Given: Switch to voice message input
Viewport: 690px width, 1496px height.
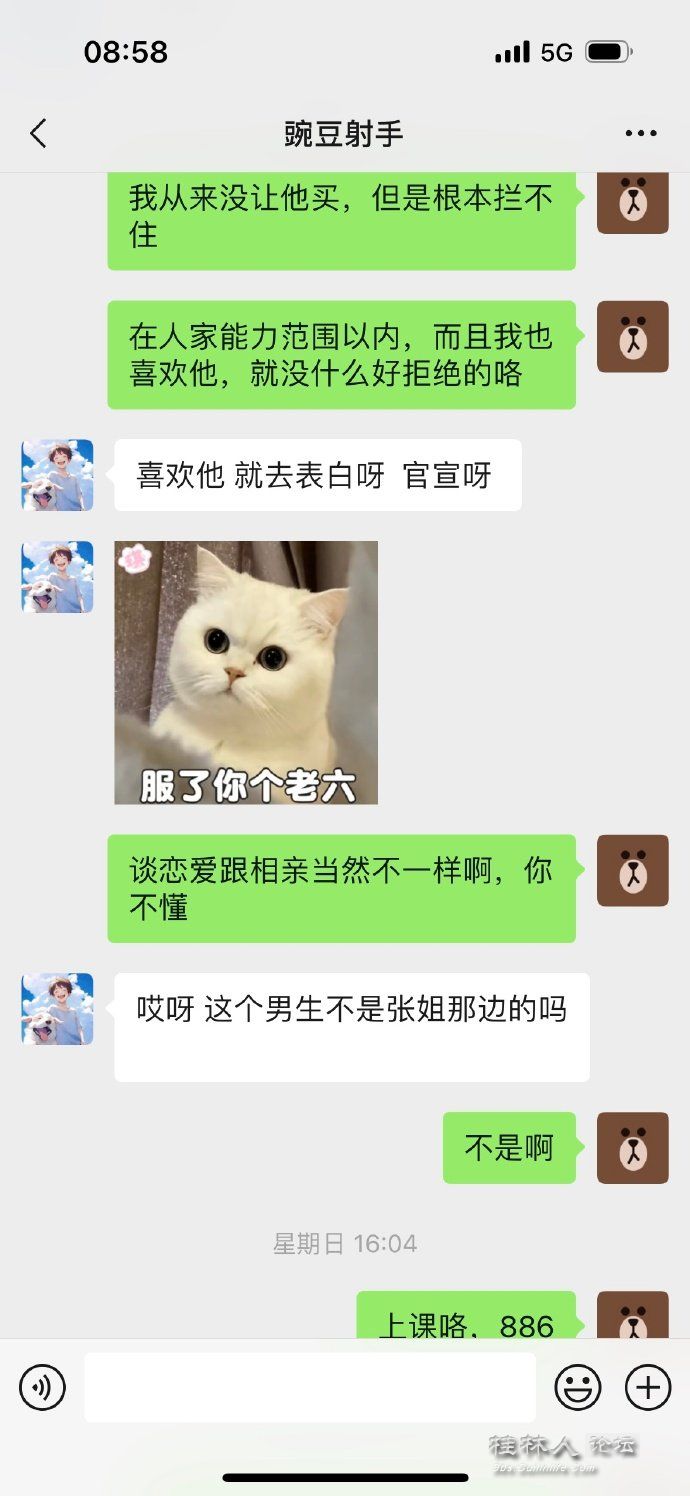Looking at the screenshot, I should click(42, 1387).
